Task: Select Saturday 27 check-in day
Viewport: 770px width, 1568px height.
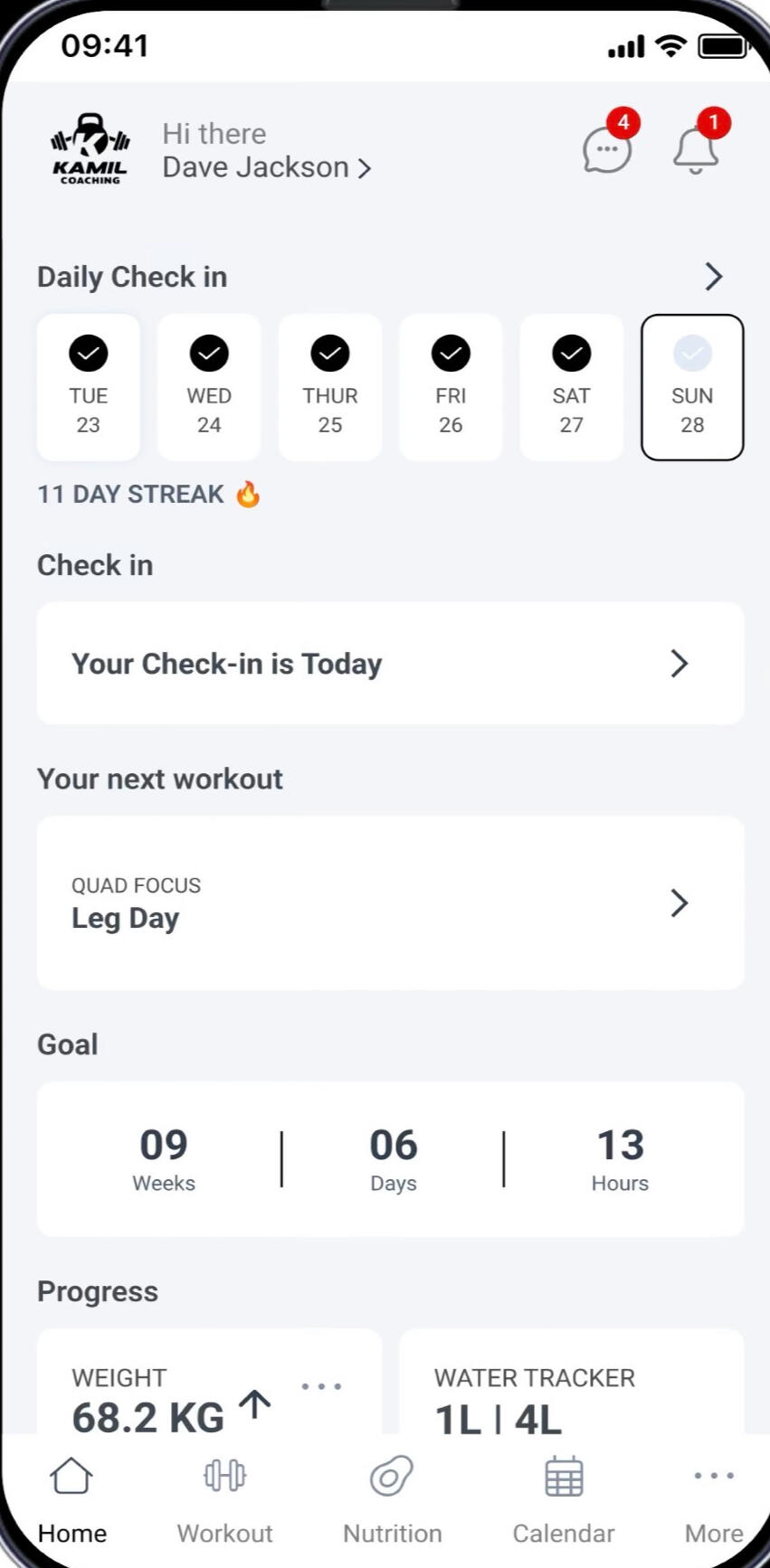Action: [571, 387]
